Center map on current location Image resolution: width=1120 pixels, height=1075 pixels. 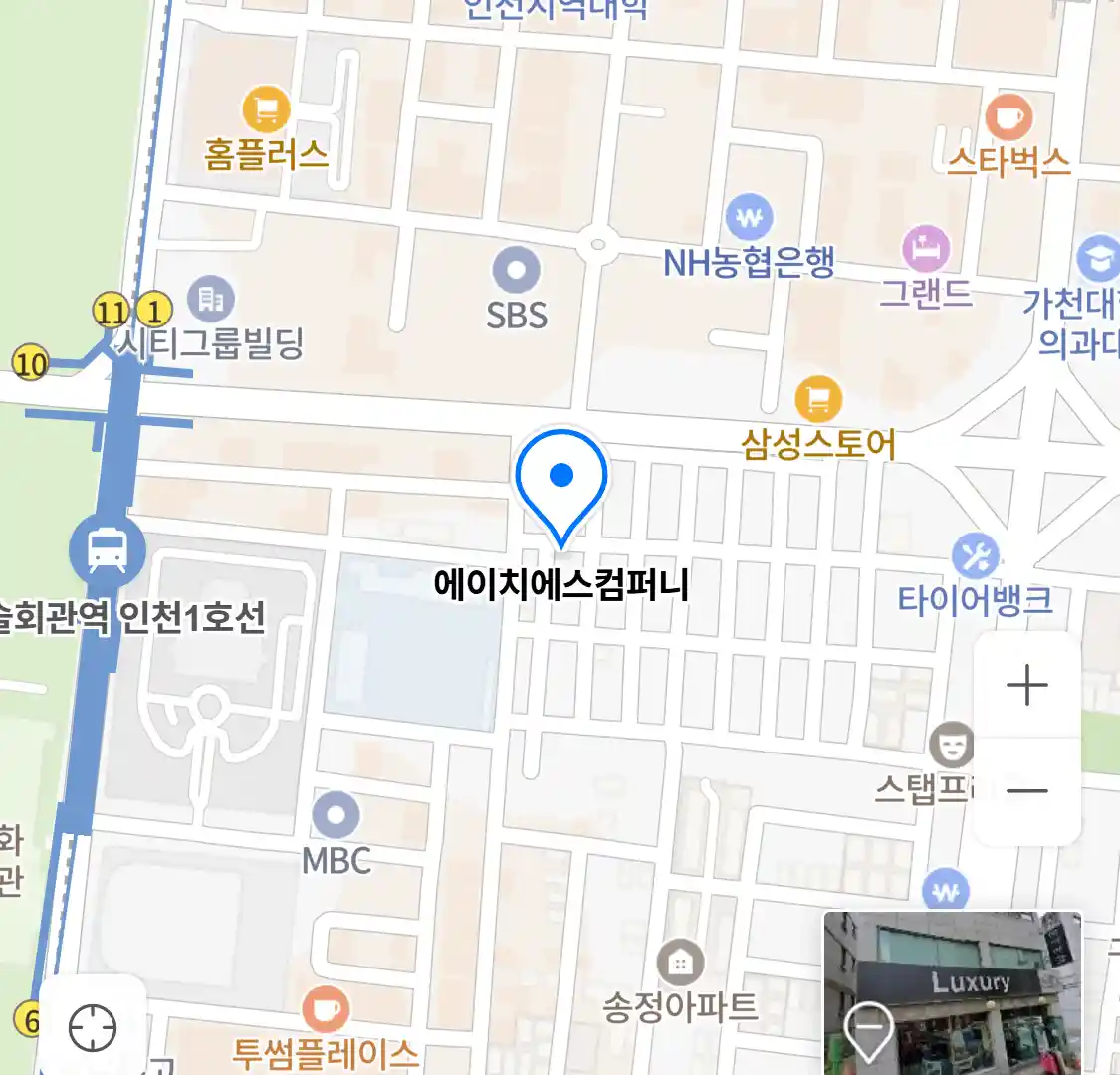point(93,1027)
